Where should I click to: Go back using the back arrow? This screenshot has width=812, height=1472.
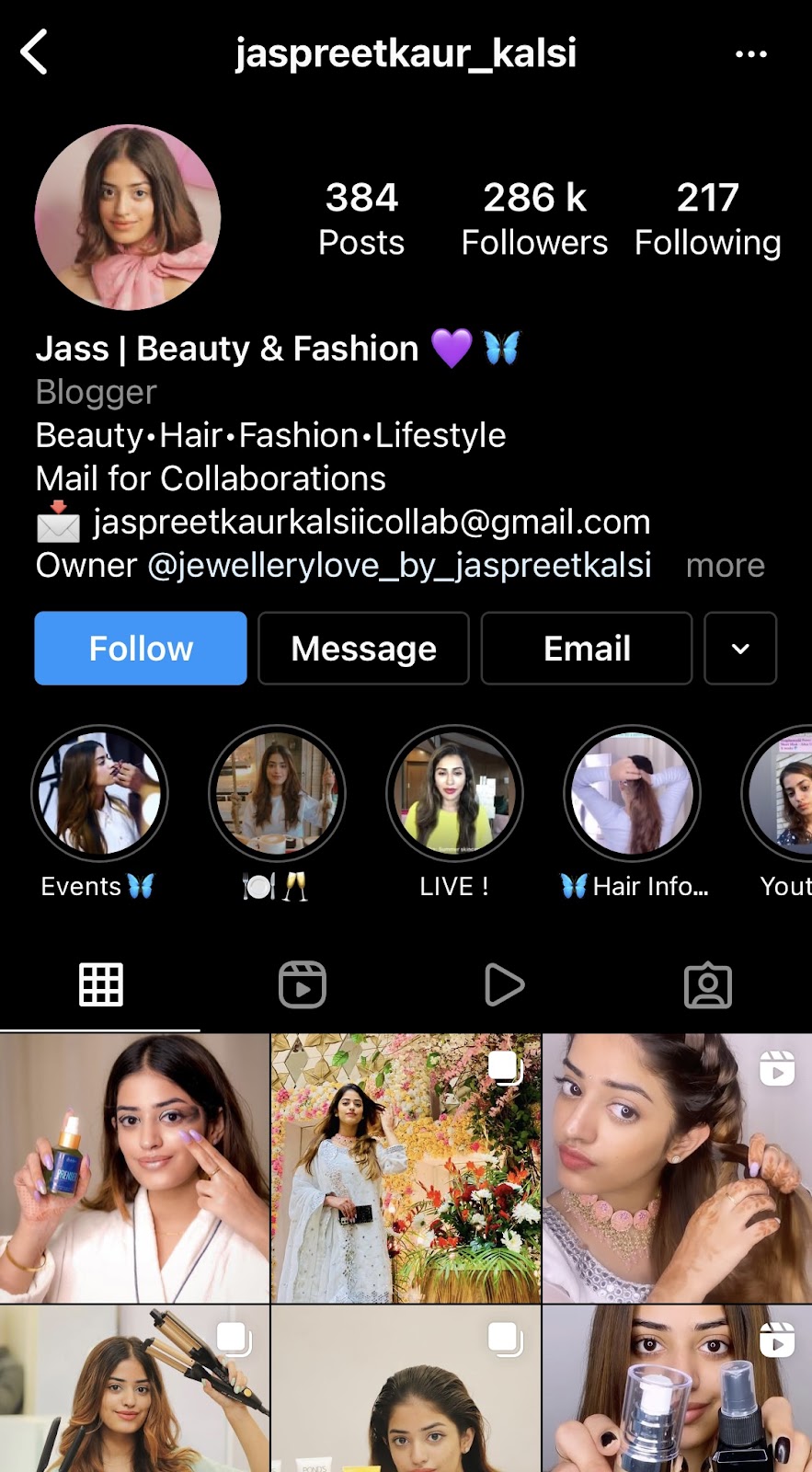[35, 52]
